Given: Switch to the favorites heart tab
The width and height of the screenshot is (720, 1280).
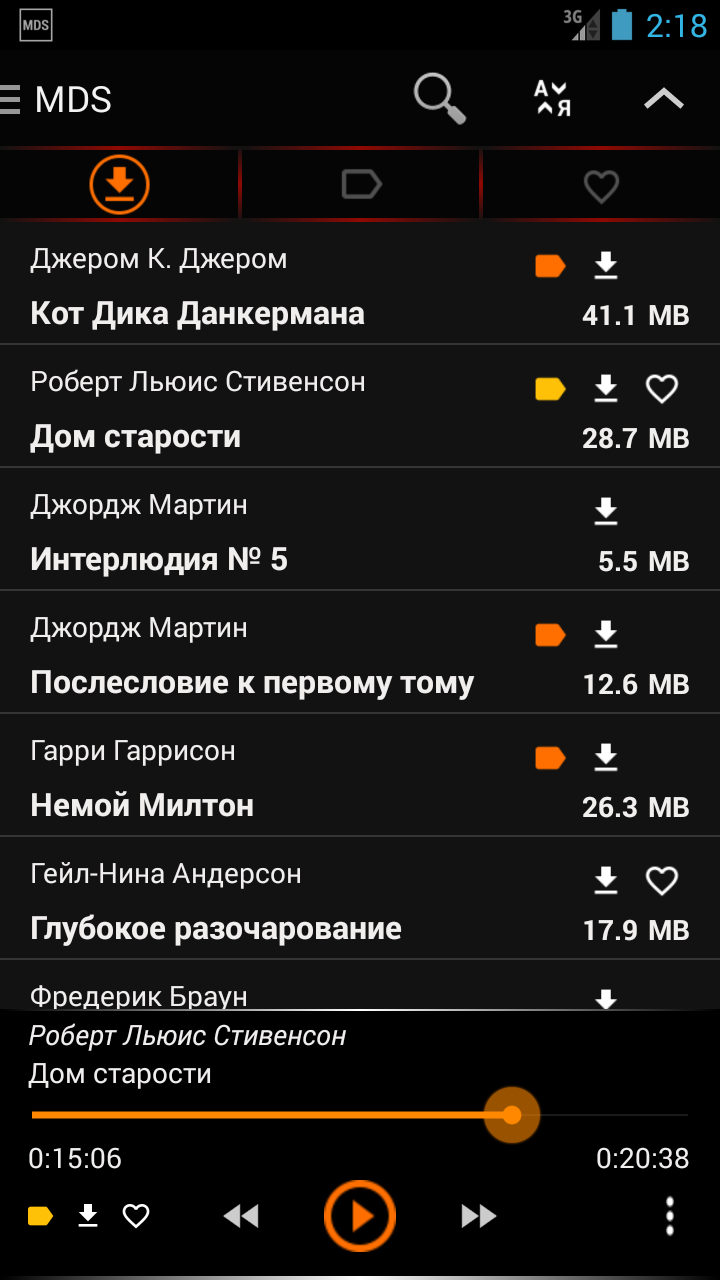Looking at the screenshot, I should coord(601,185).
